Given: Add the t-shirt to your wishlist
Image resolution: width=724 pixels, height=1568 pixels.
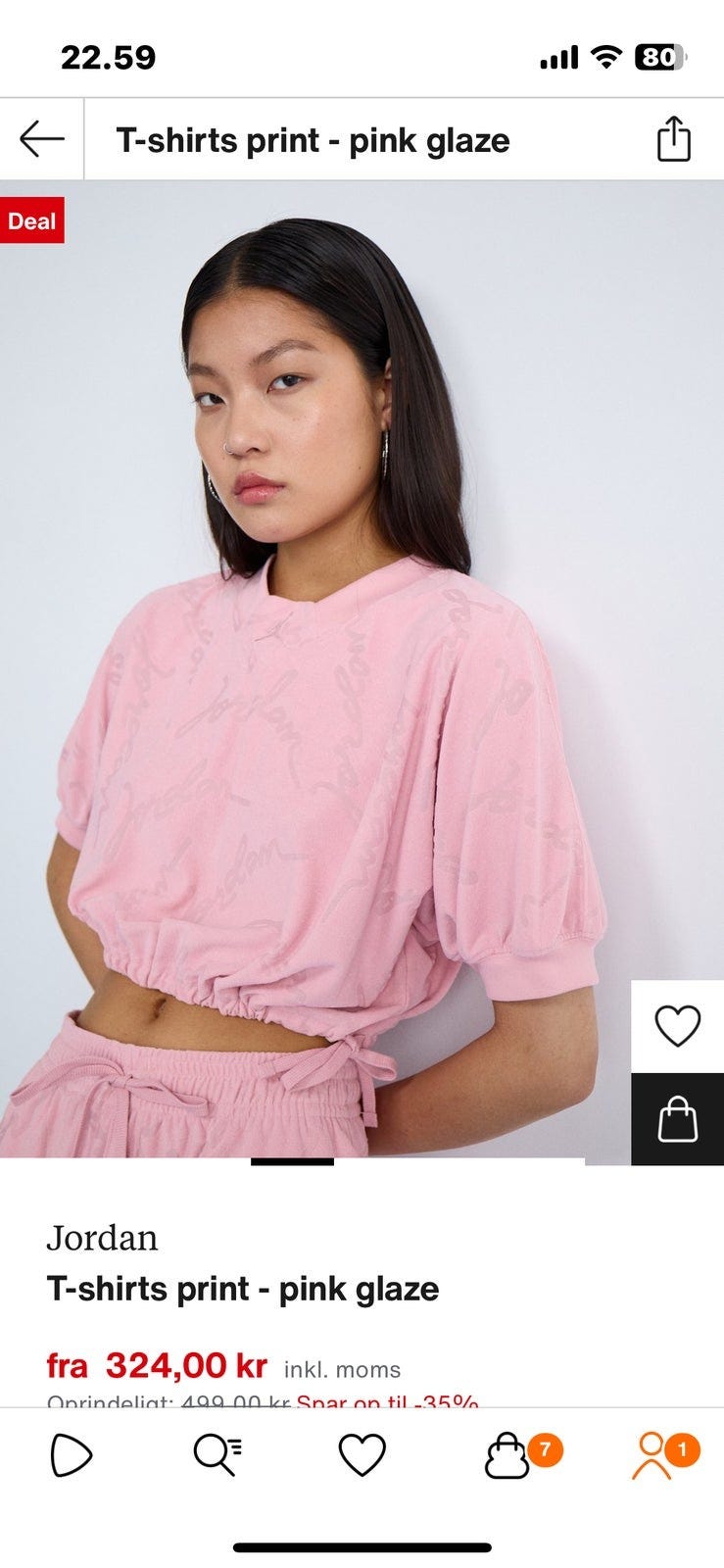Looking at the screenshot, I should (x=677, y=1026).
